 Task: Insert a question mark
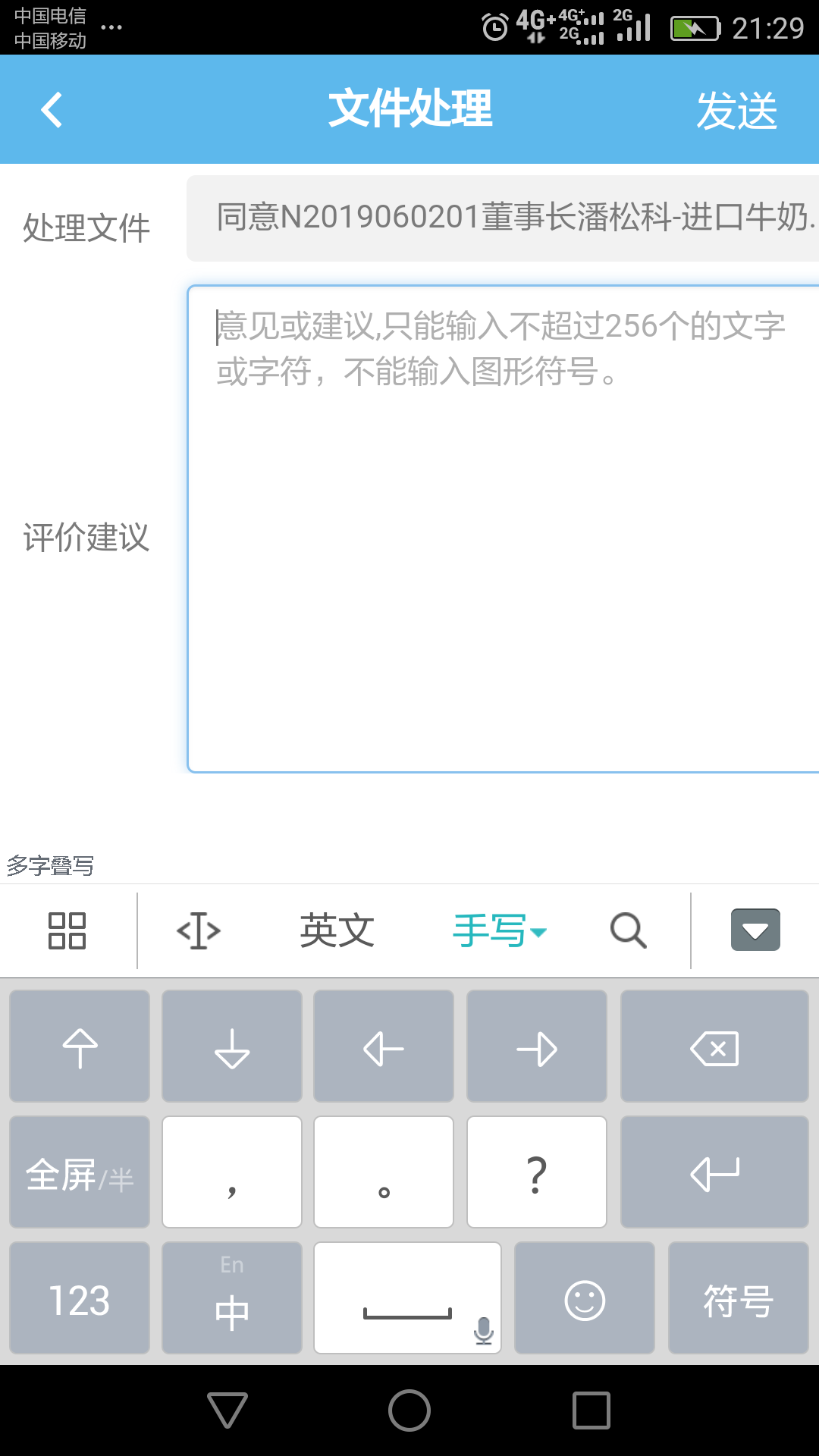click(537, 1172)
